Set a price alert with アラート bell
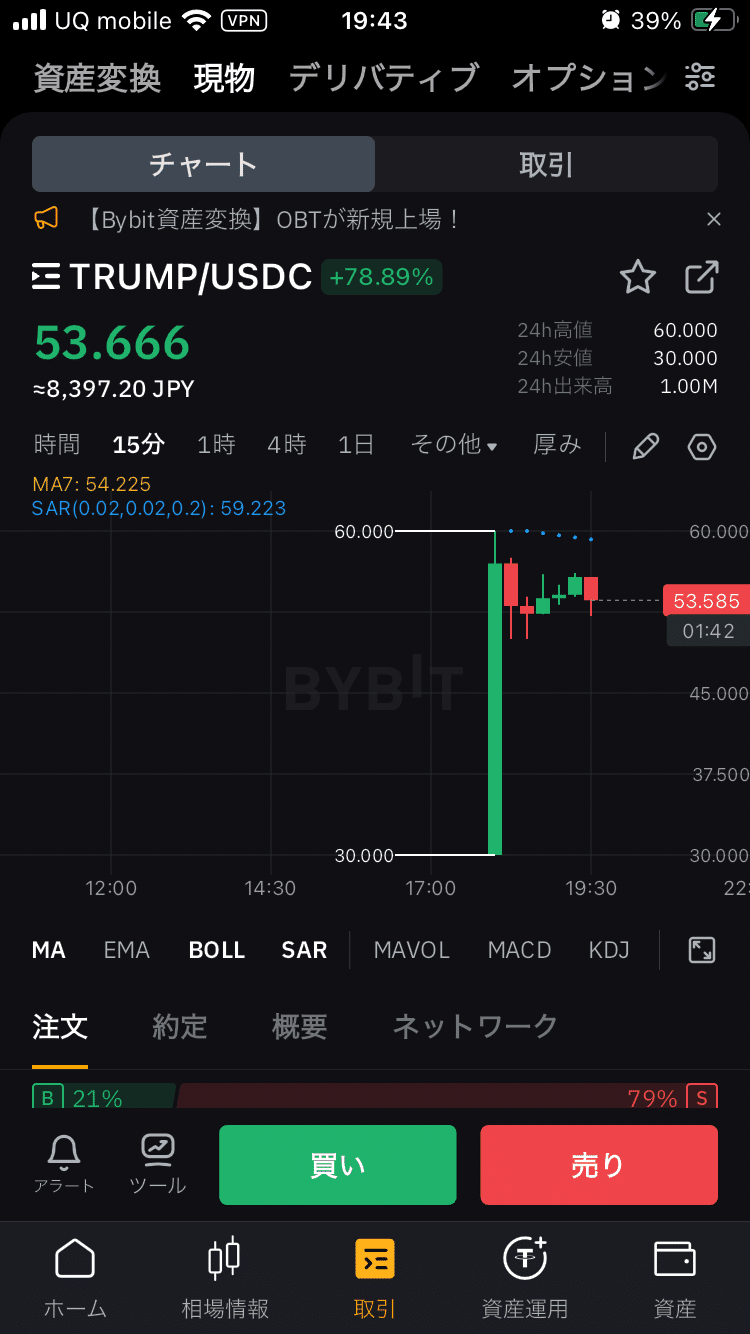Screen dimensions: 750x1334 coord(64,1165)
